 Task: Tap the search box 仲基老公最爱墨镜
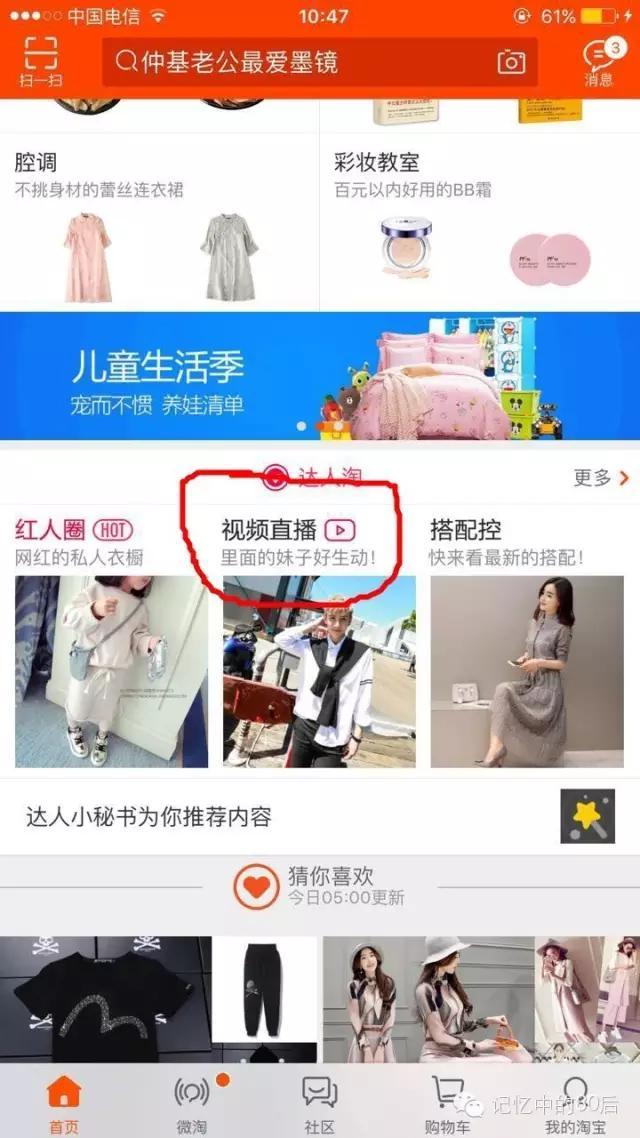tap(300, 62)
